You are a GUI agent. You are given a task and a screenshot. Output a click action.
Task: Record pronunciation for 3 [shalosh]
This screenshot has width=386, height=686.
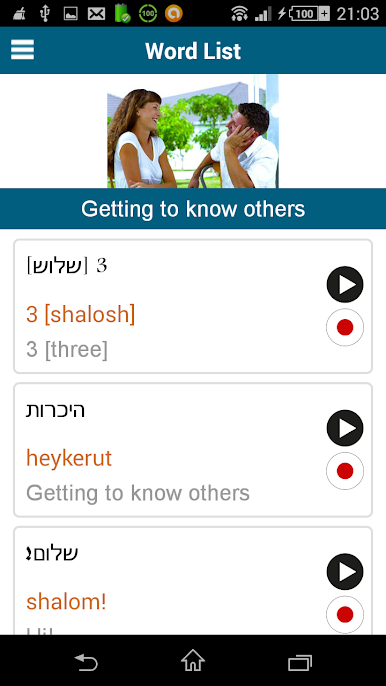(345, 327)
